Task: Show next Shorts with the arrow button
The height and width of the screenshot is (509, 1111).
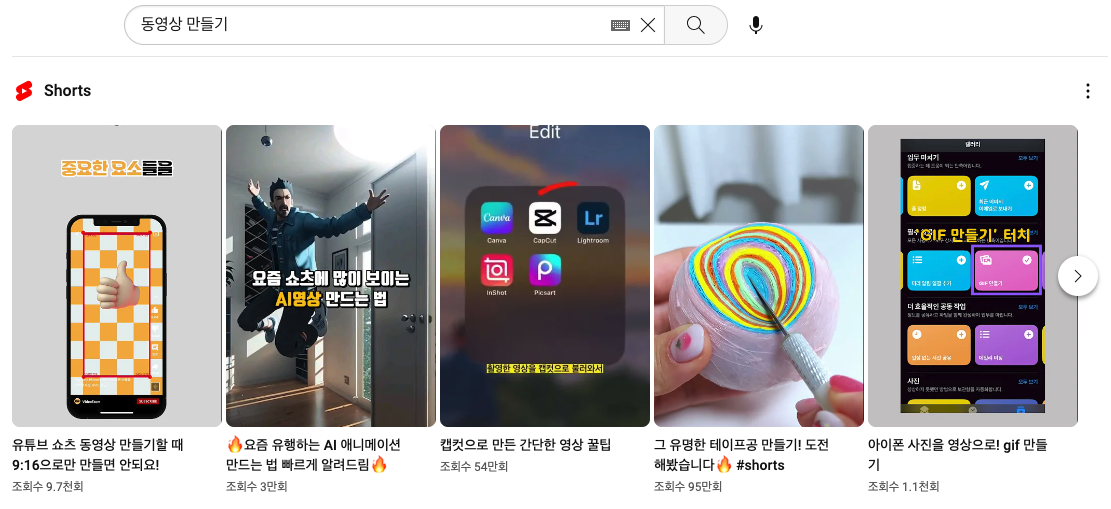Action: point(1078,276)
